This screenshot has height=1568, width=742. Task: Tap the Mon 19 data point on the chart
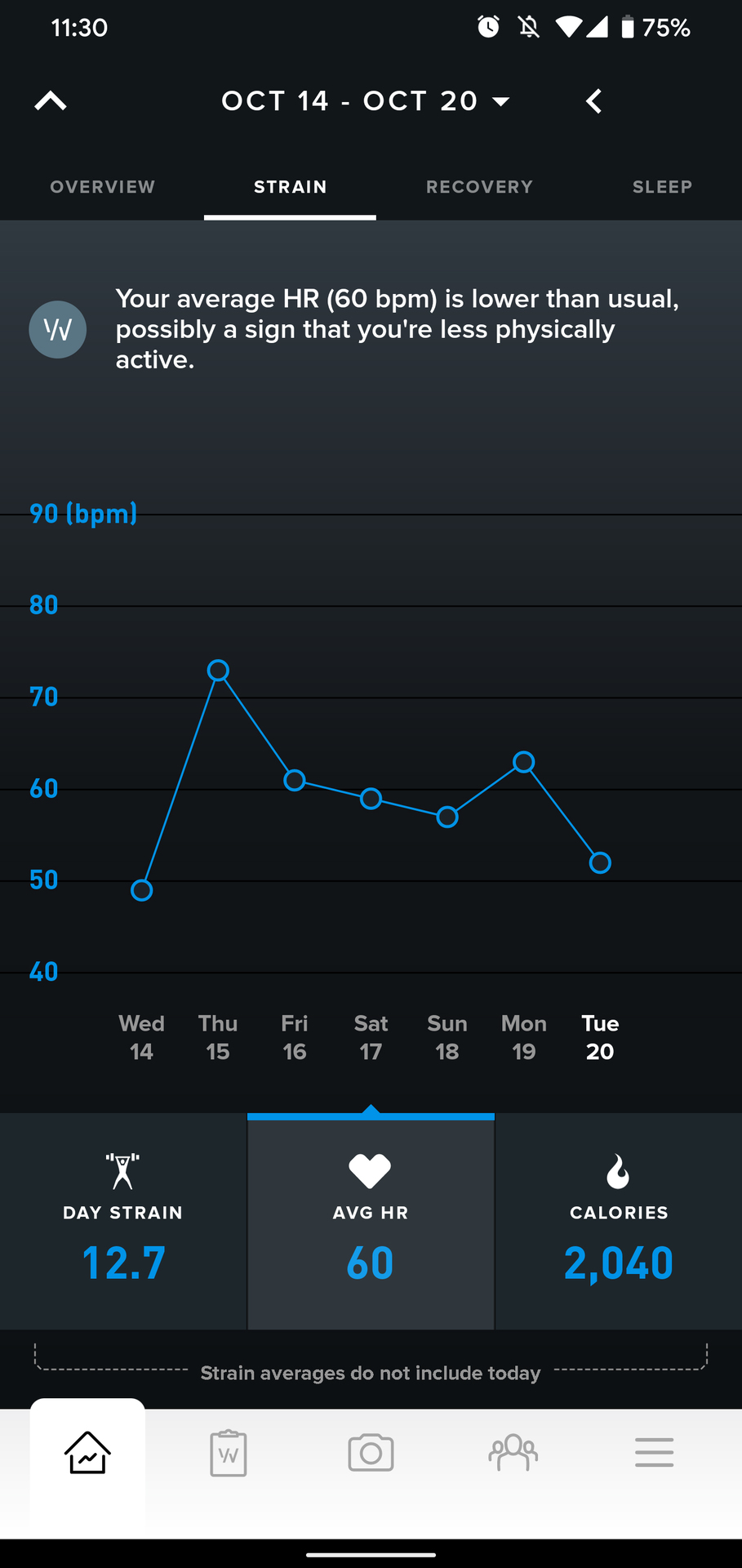(524, 762)
